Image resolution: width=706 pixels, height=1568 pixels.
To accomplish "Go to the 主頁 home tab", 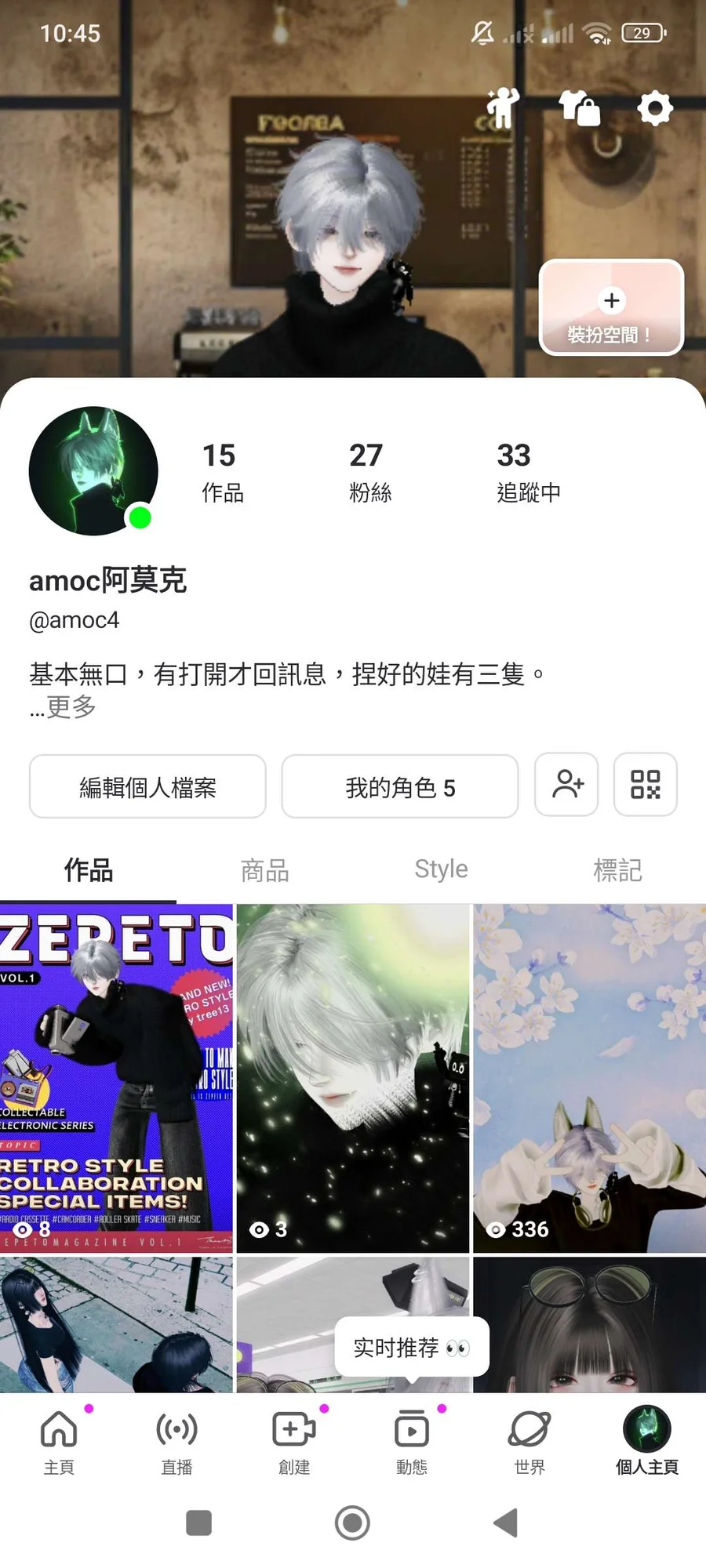I will (59, 1441).
